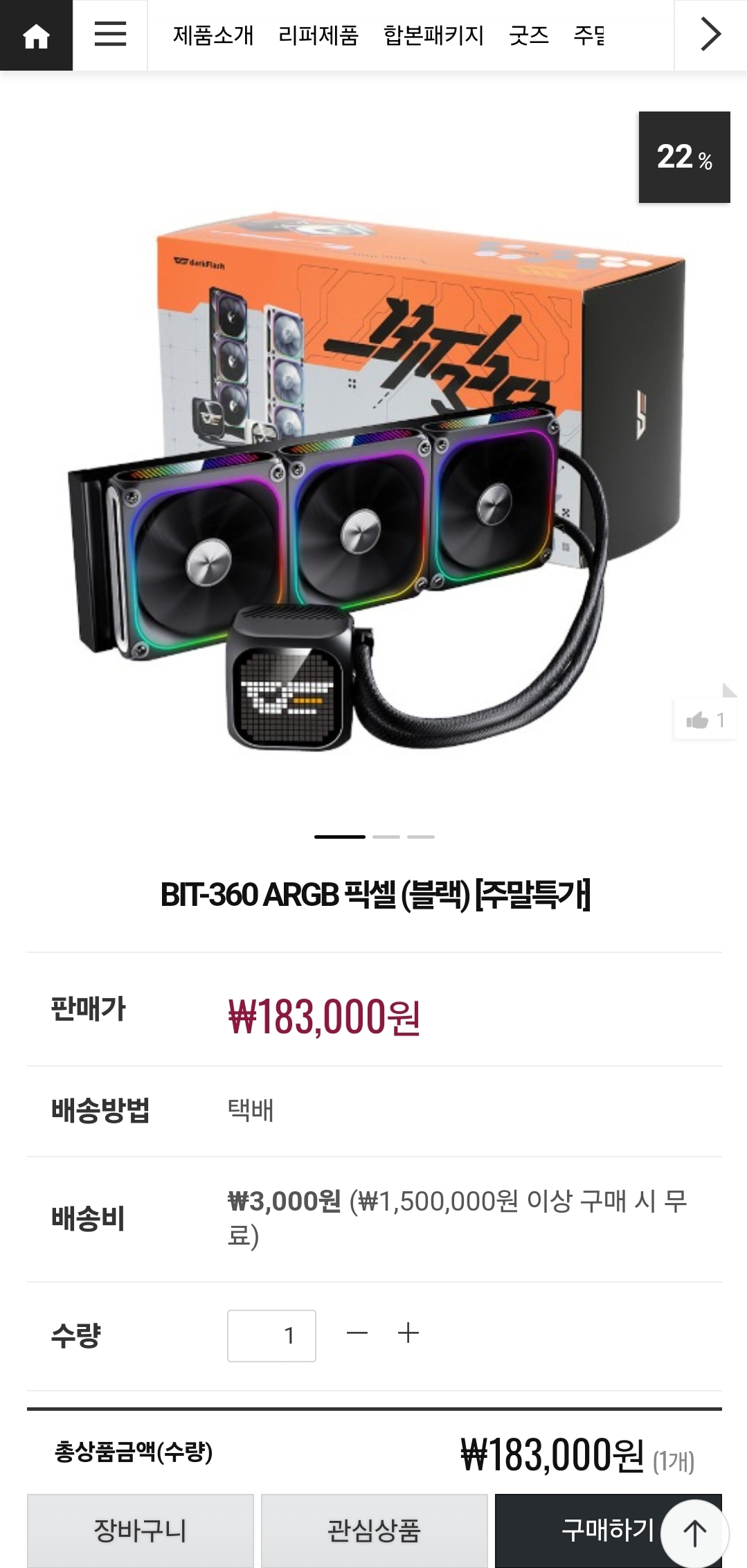Save the product to 관심상품
Screen dimensions: 747x1568
[x=374, y=1530]
